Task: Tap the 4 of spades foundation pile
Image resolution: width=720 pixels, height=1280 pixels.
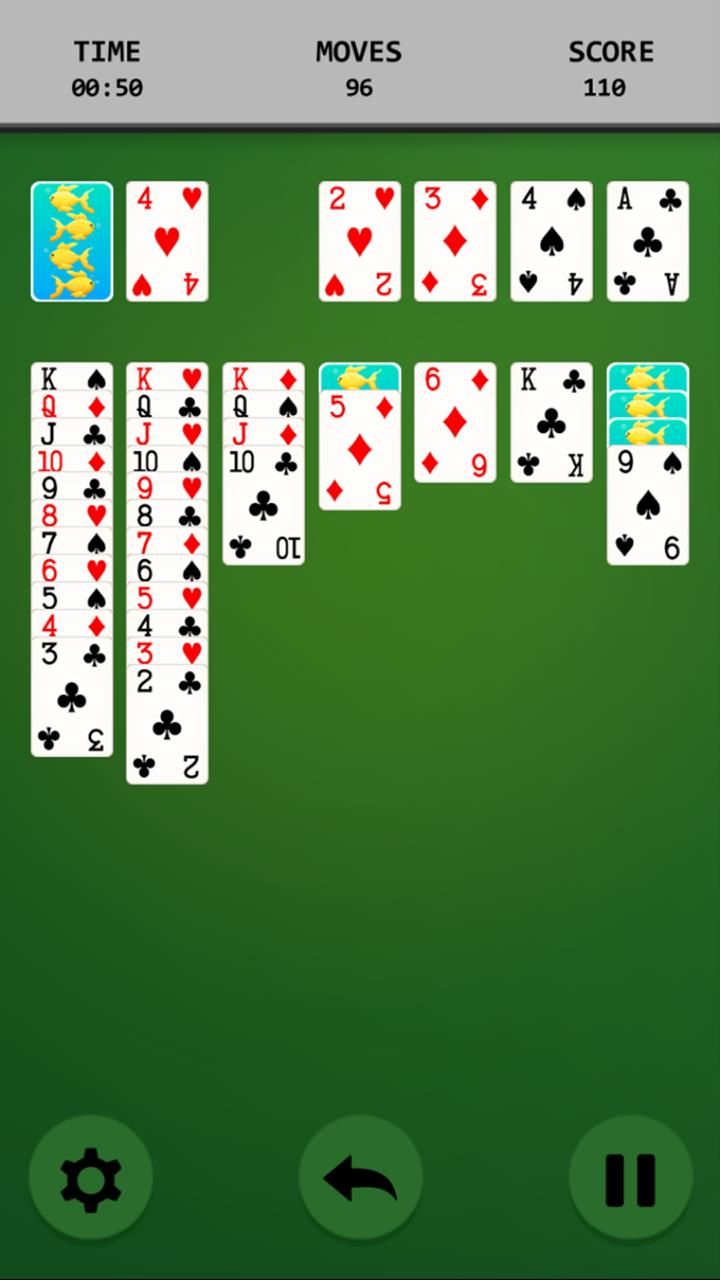Action: pyautogui.click(x=551, y=241)
